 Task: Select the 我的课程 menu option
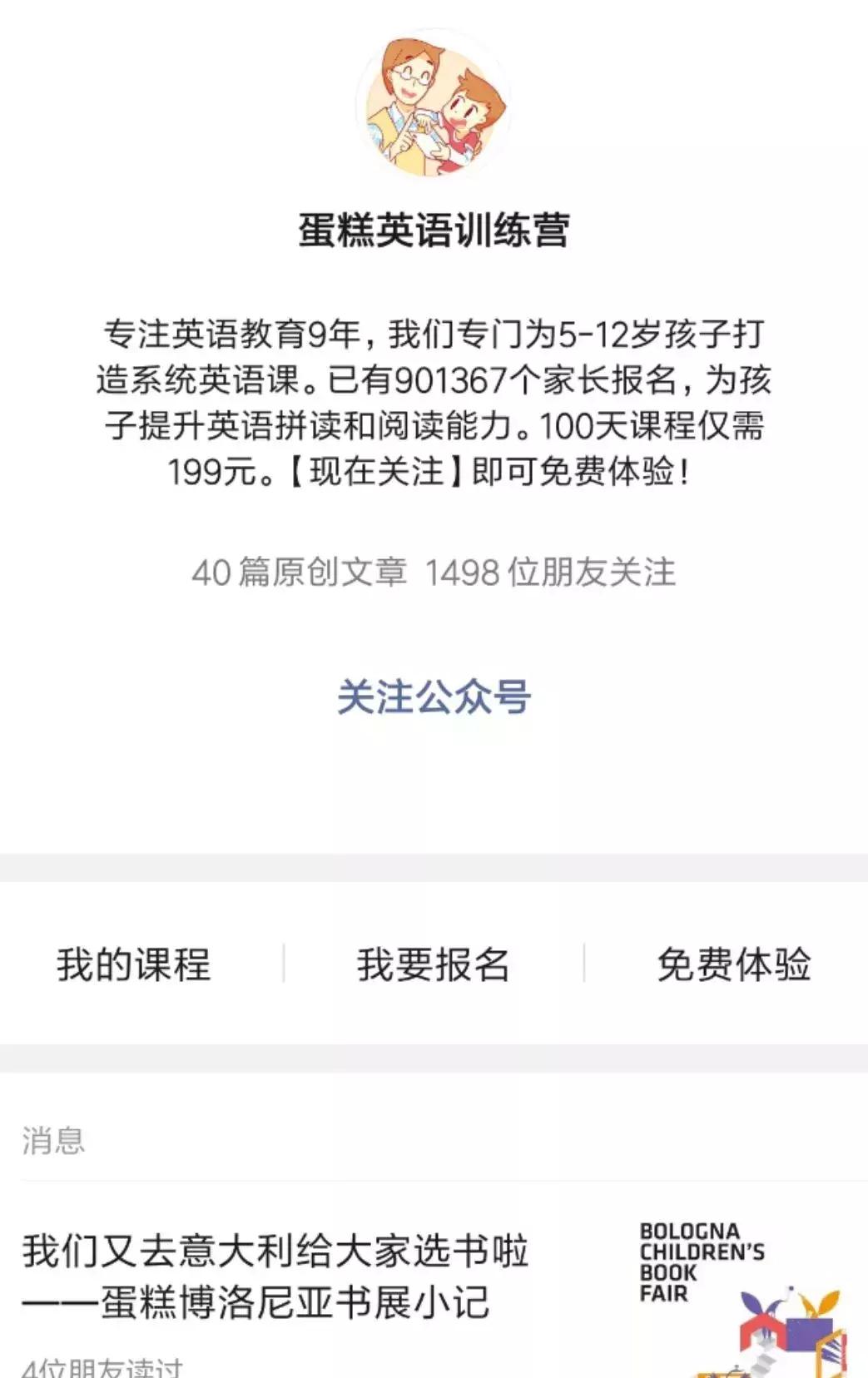(x=133, y=964)
